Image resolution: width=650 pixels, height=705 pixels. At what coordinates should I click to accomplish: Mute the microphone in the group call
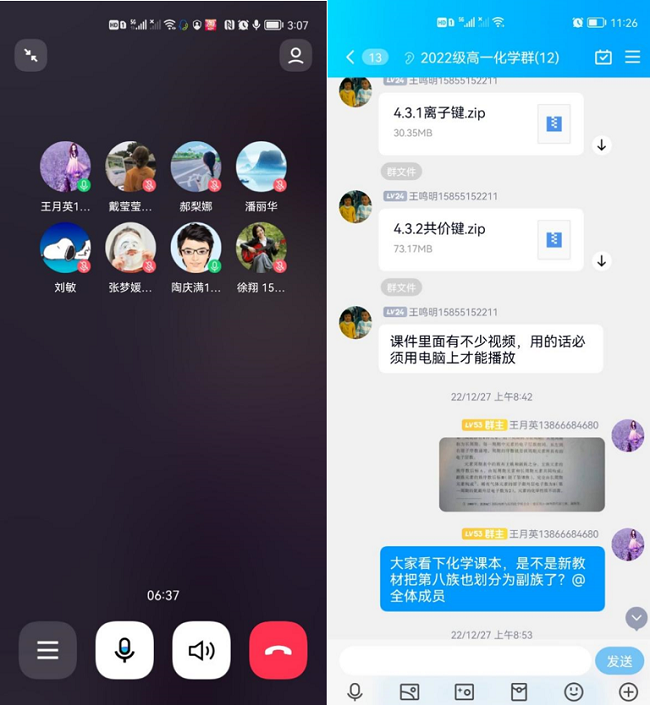pyautogui.click(x=124, y=650)
